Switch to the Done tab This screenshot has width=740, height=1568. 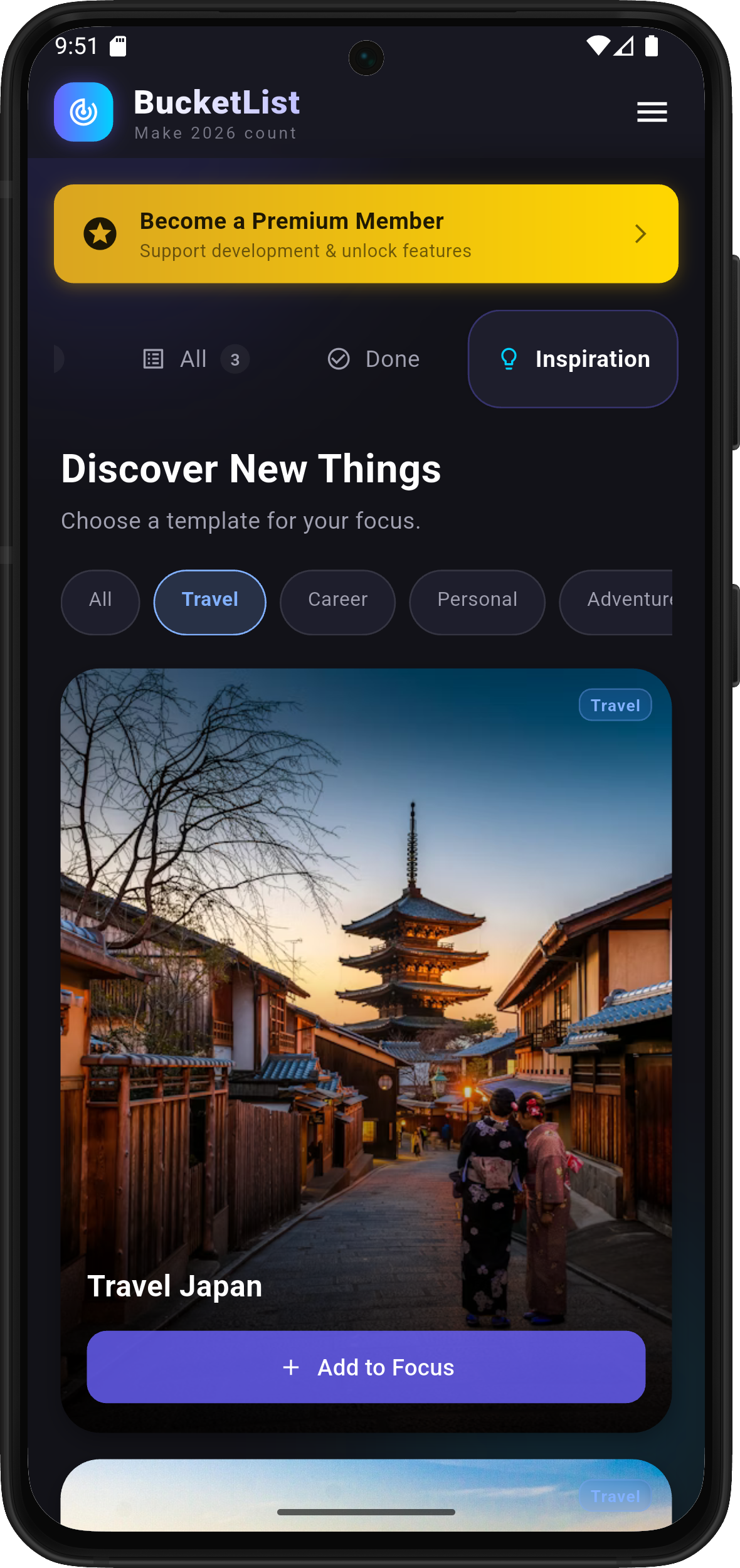pyautogui.click(x=374, y=359)
